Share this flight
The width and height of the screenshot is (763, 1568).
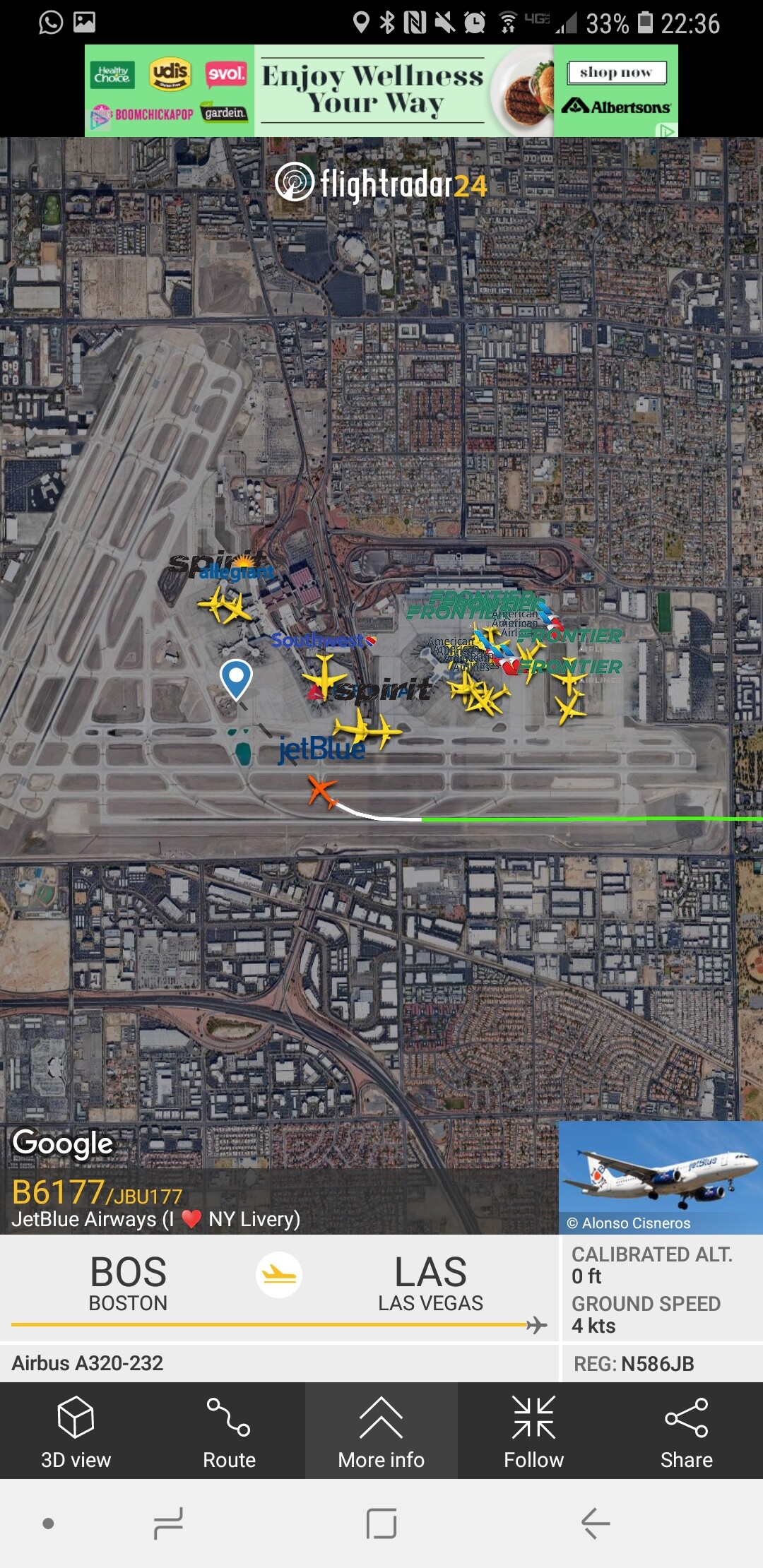[x=686, y=1431]
